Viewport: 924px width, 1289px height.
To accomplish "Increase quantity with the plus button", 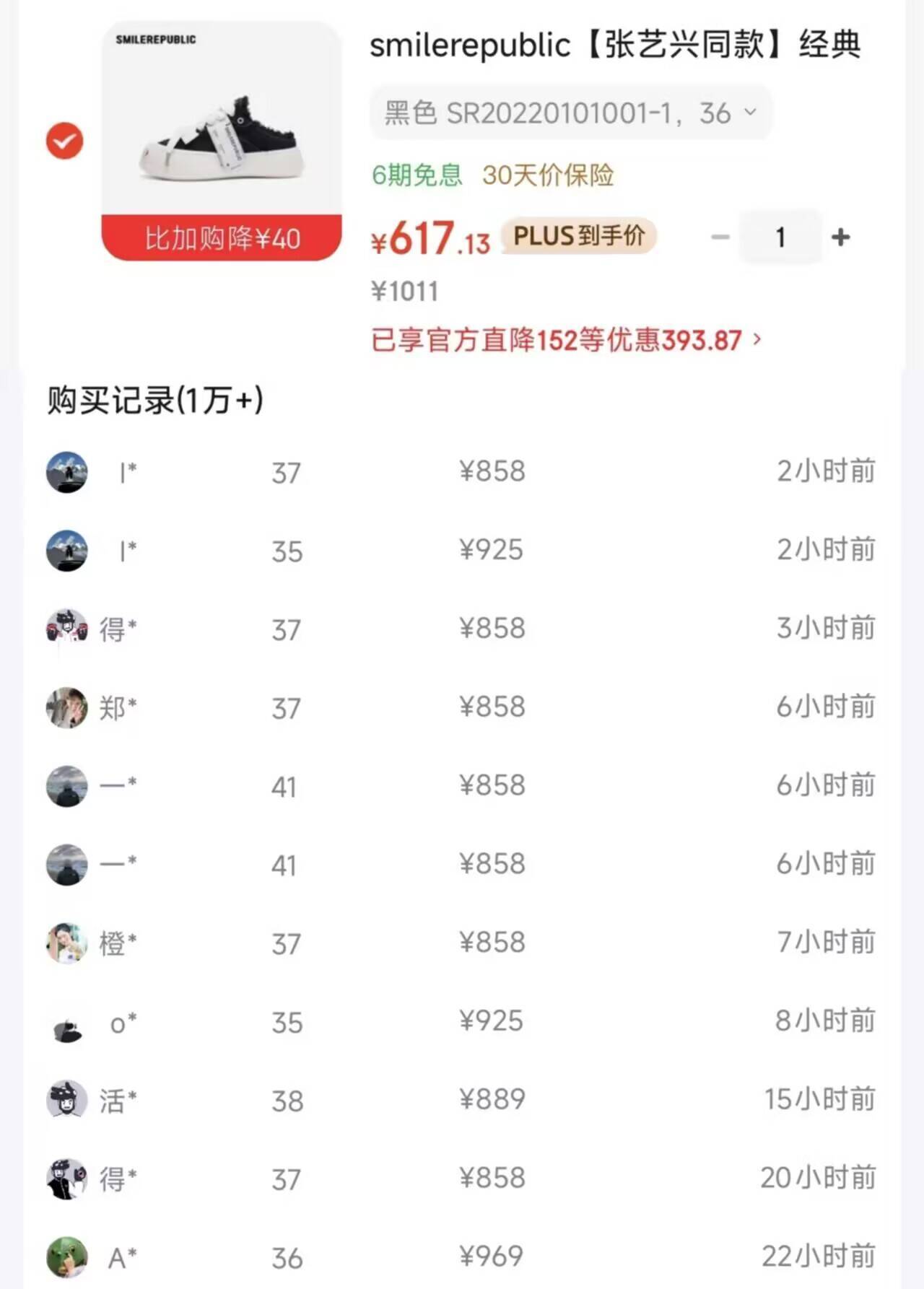I will (x=840, y=237).
